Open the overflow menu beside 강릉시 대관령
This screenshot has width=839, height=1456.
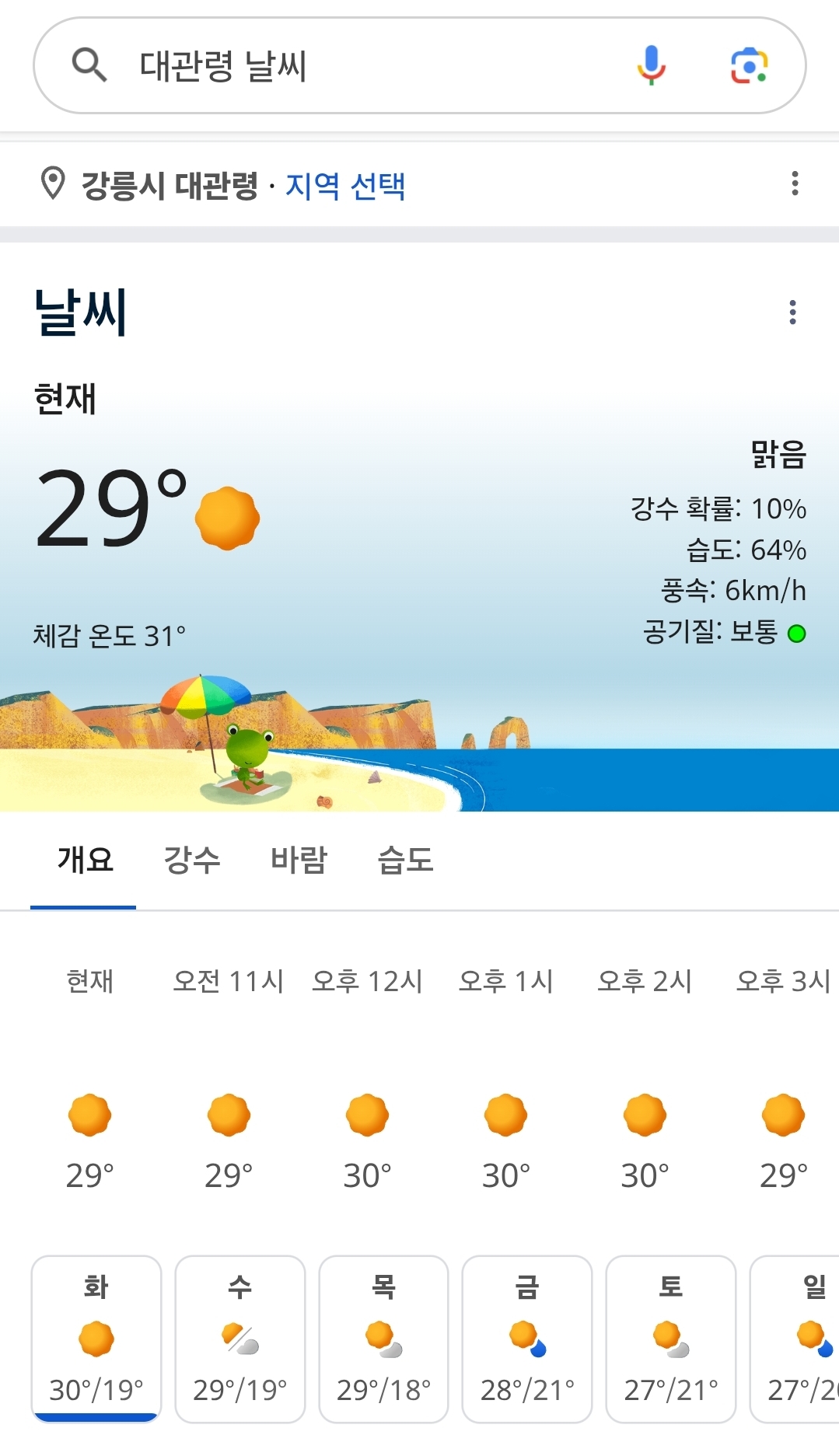tap(794, 183)
